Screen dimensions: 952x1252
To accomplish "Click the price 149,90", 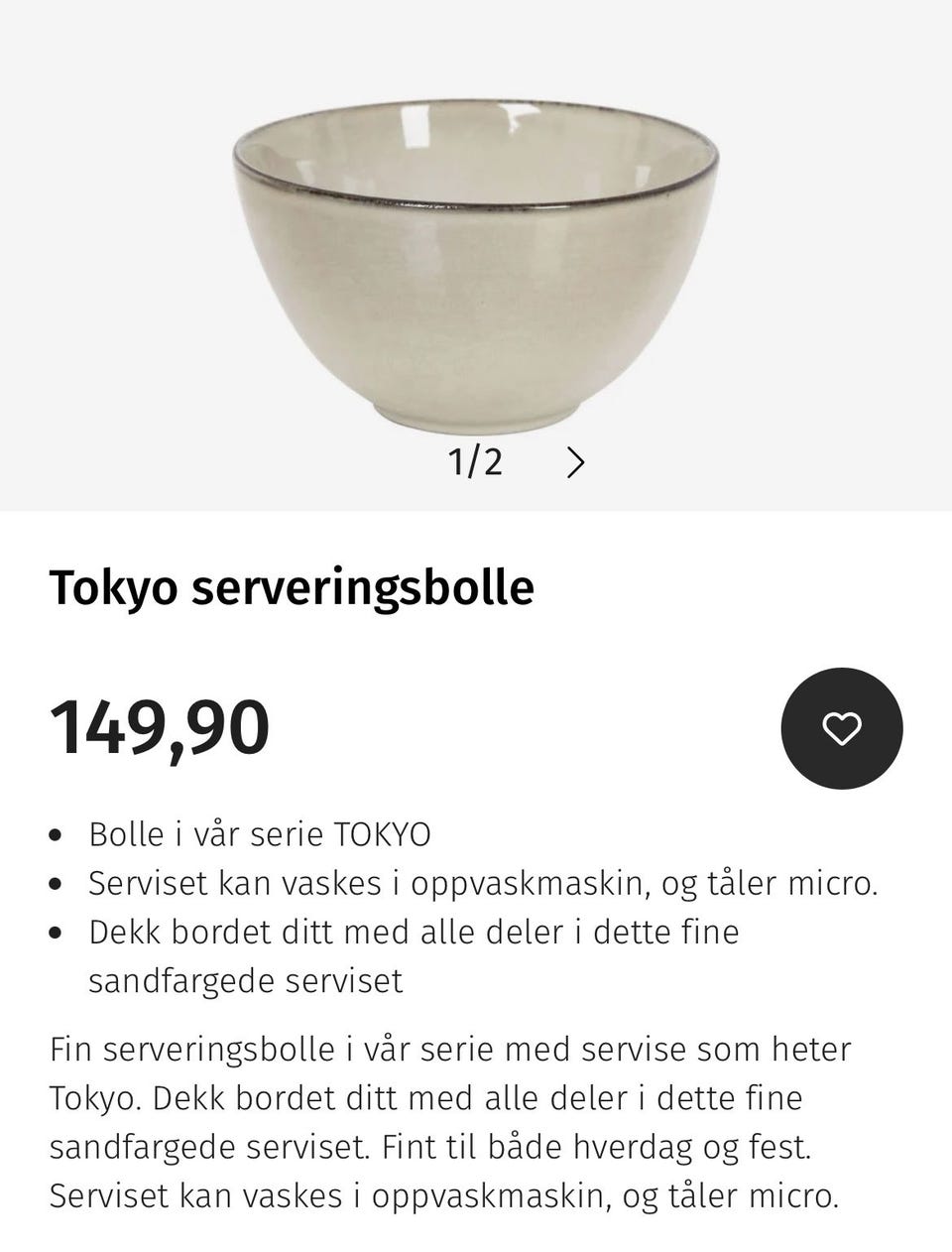I will click(x=160, y=727).
